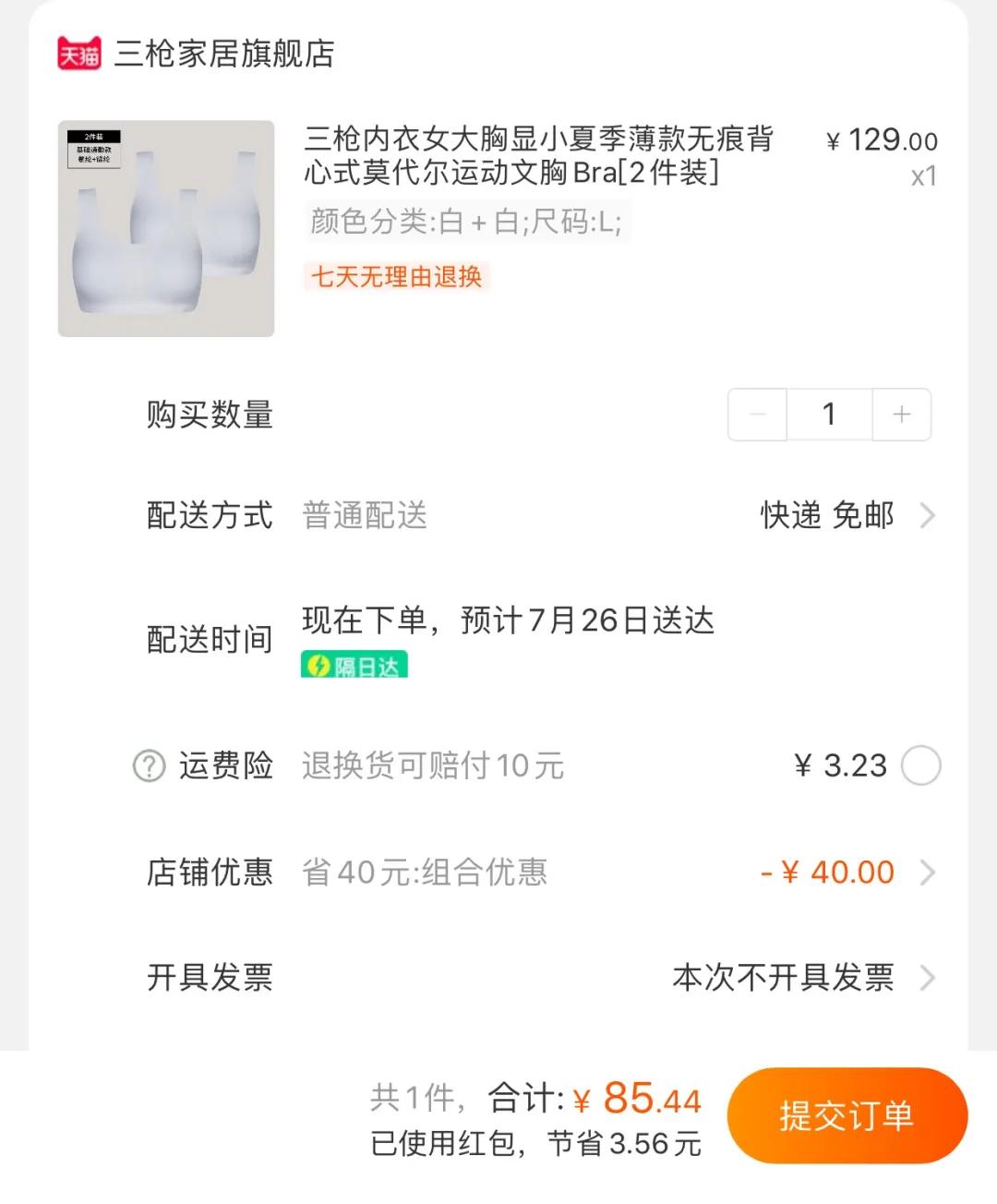Click the 颜色分类 white size L spec
This screenshot has width=997, height=1204.
(x=464, y=223)
